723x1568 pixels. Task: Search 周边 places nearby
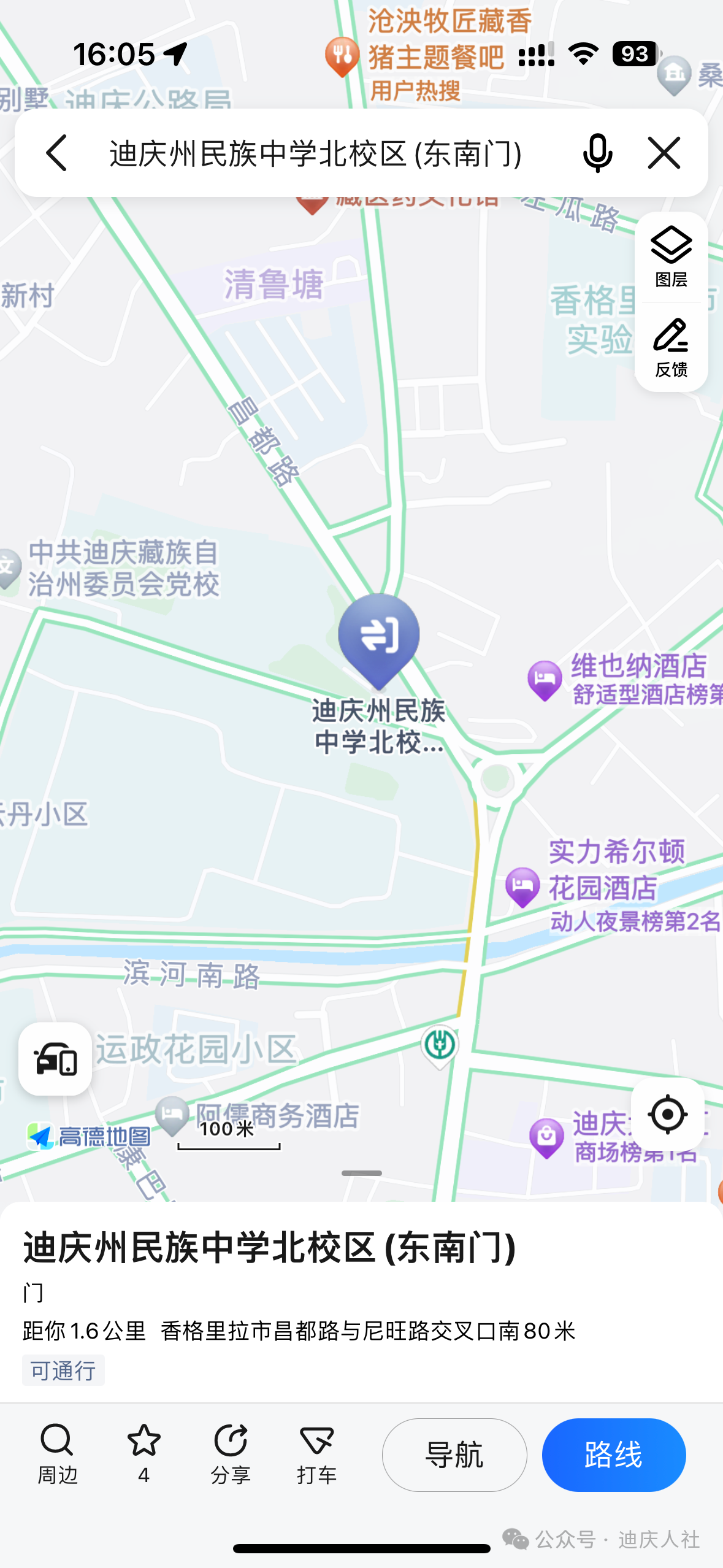[58, 1454]
